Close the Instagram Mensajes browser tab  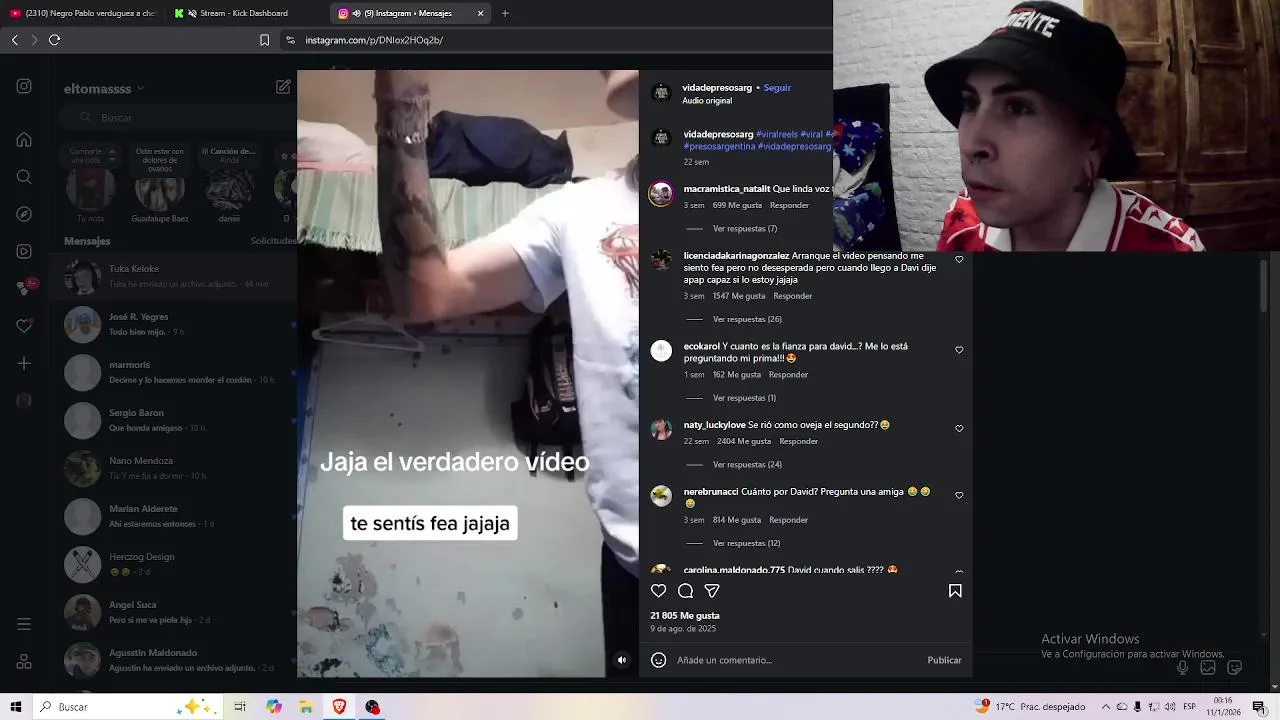(x=480, y=13)
